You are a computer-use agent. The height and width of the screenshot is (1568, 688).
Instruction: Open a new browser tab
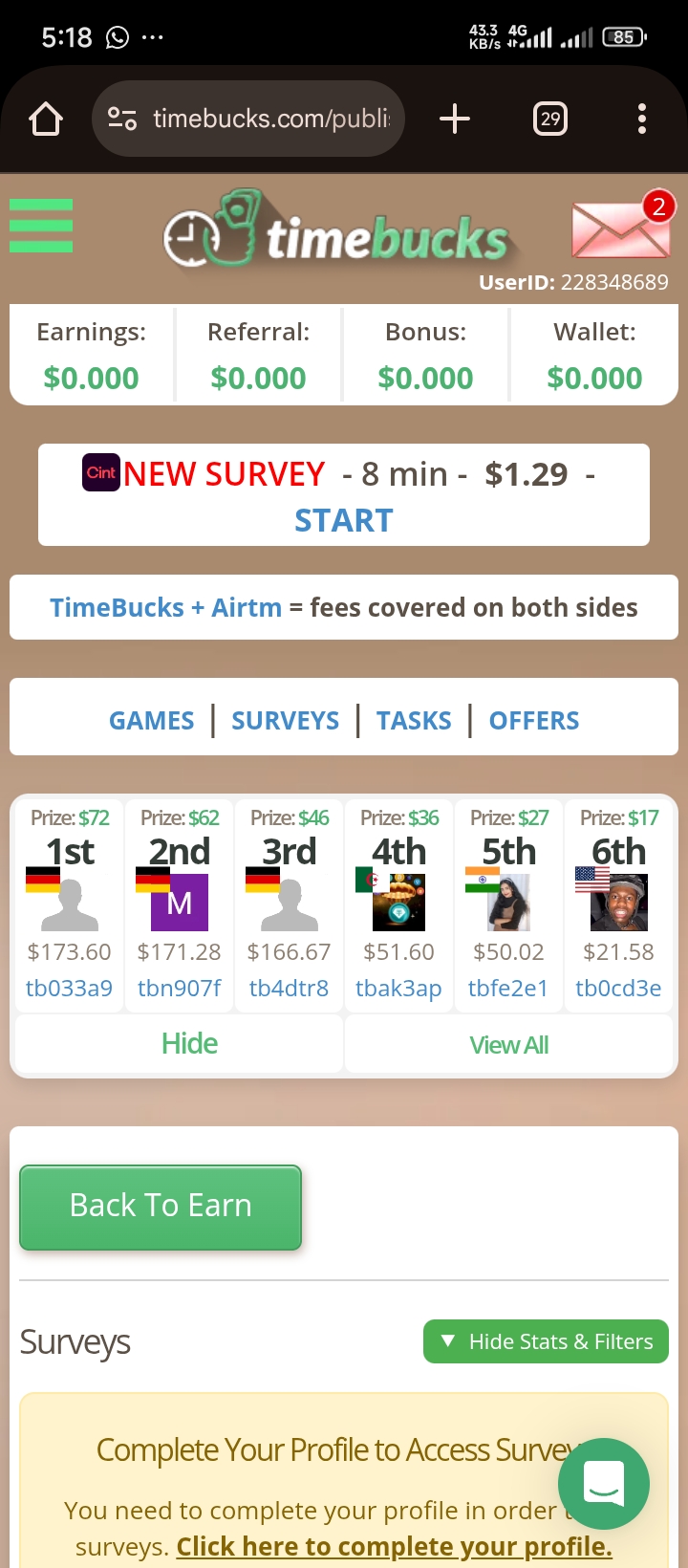click(x=455, y=120)
